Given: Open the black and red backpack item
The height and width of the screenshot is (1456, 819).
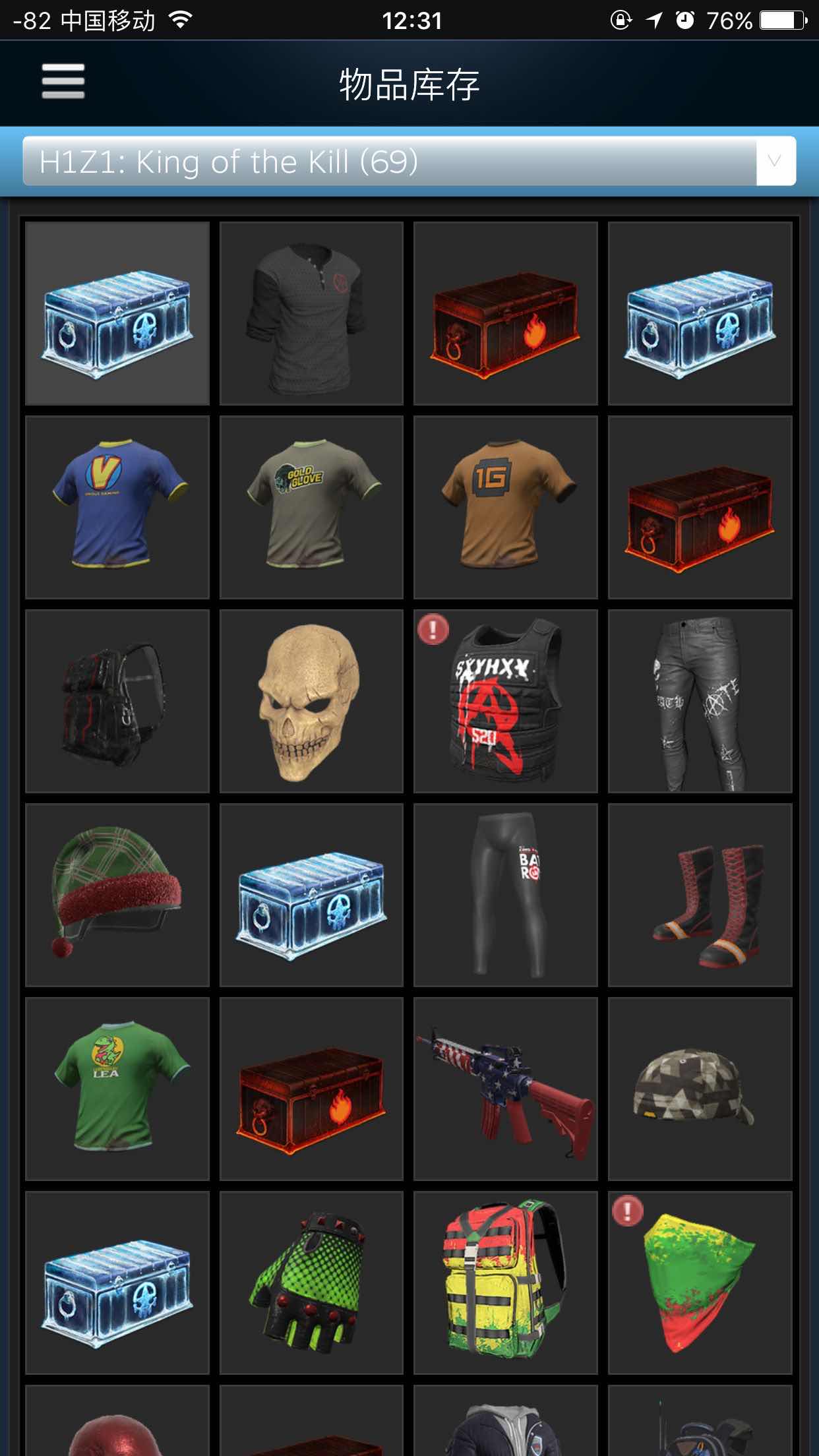Looking at the screenshot, I should pos(117,701).
